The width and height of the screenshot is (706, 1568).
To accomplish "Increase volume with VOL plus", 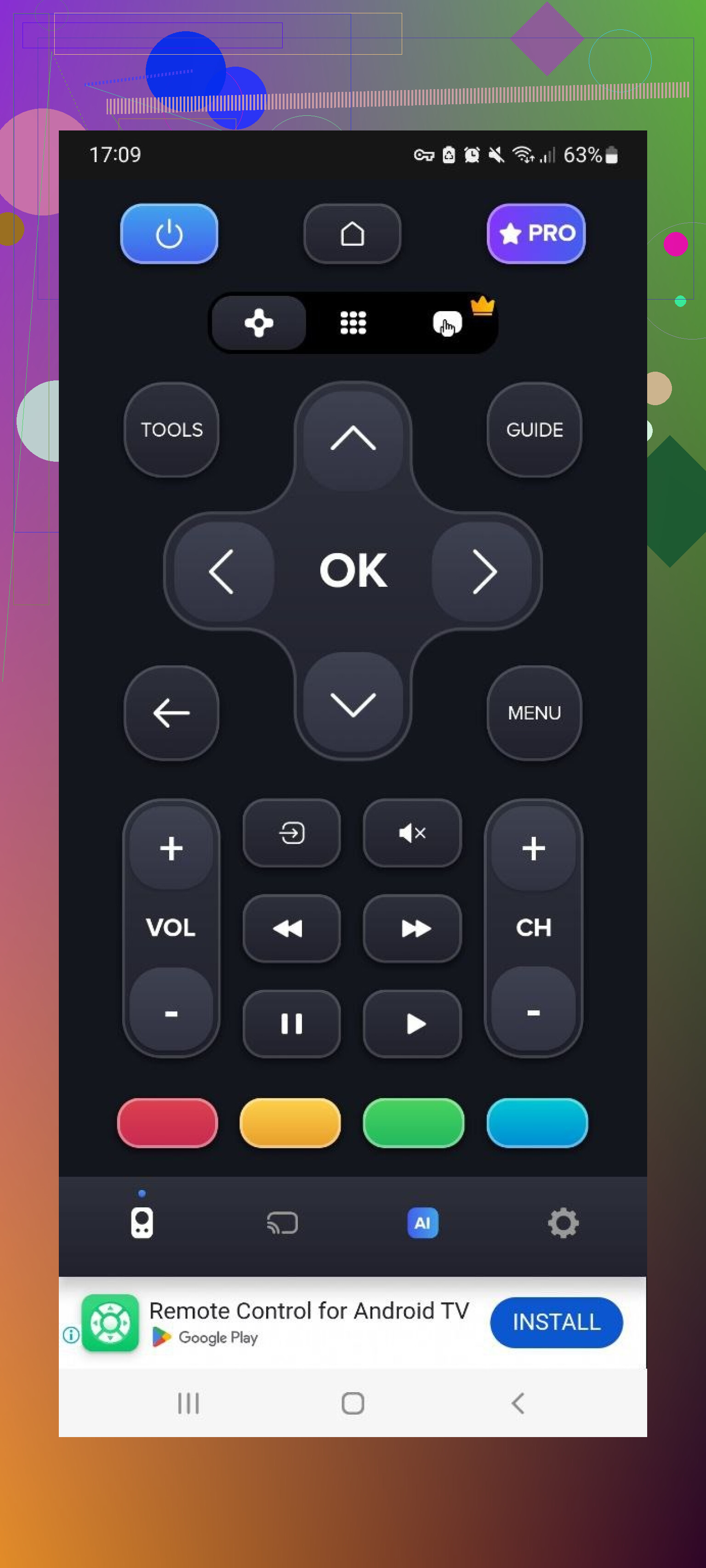I will point(171,848).
